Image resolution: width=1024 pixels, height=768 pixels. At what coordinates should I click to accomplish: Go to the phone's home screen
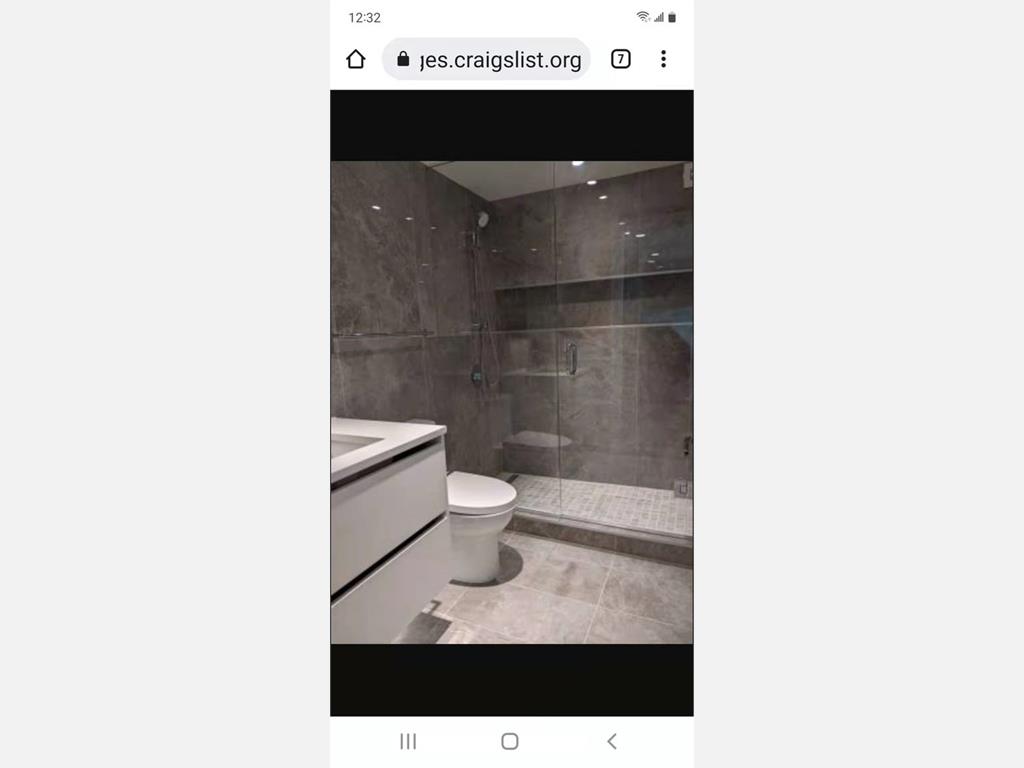point(510,741)
